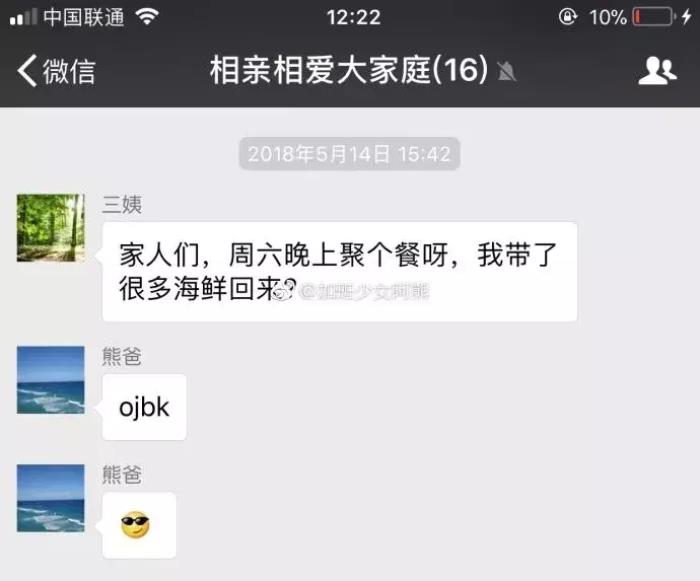The width and height of the screenshot is (700, 581).
Task: Go back to the 微信 chat list
Action: (57, 70)
